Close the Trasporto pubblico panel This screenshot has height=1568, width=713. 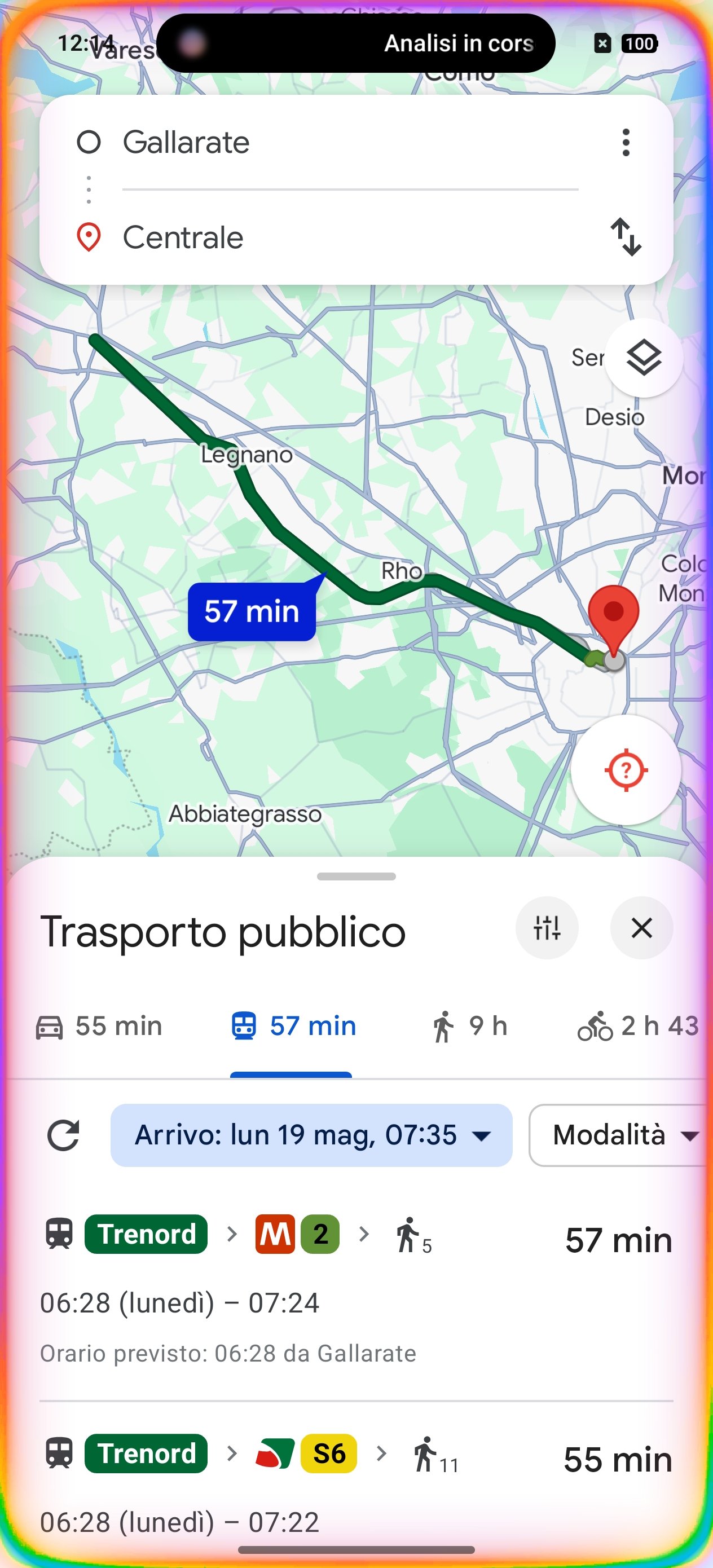pyautogui.click(x=642, y=928)
